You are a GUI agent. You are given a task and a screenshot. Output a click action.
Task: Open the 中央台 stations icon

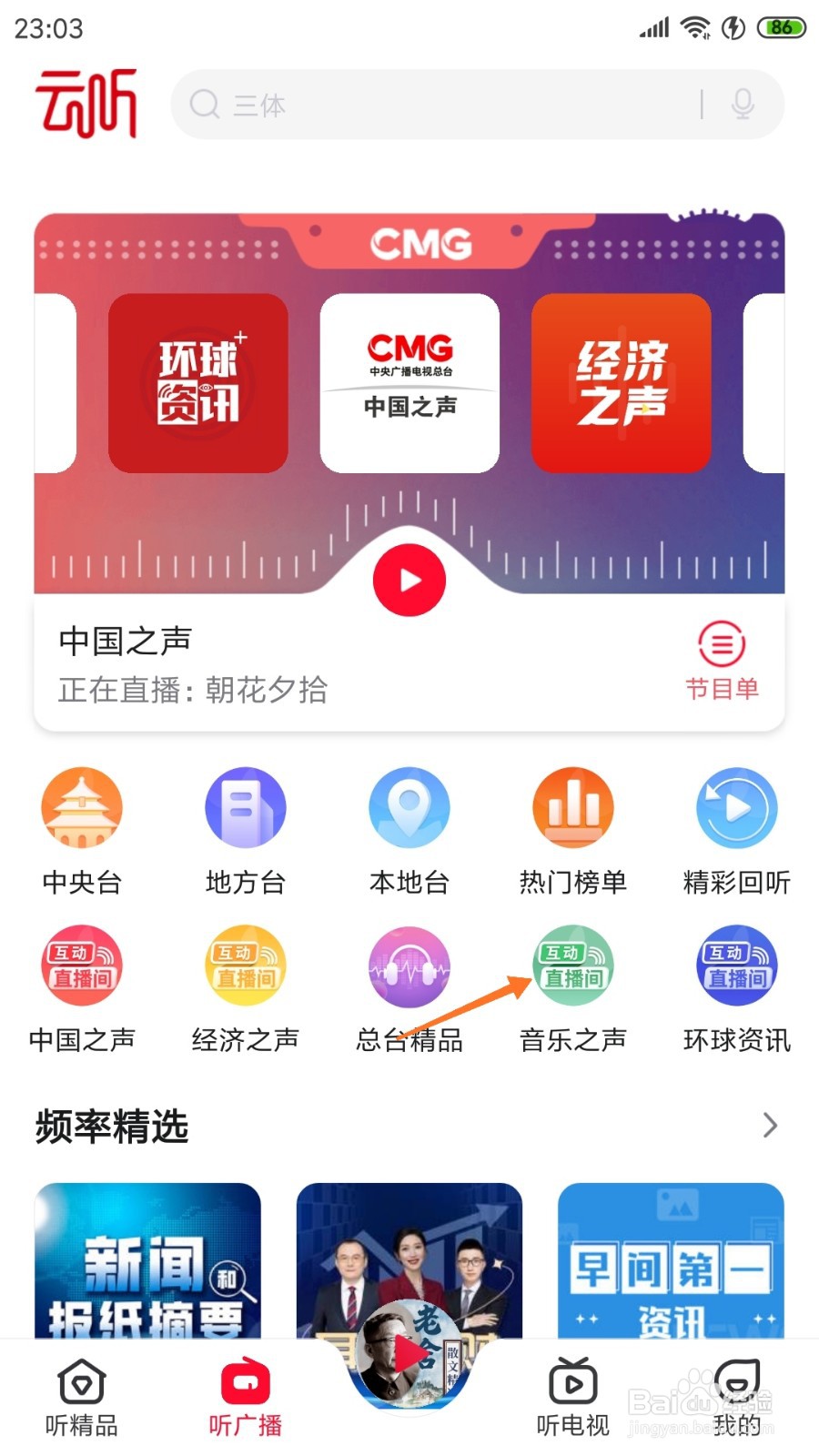pyautogui.click(x=81, y=808)
